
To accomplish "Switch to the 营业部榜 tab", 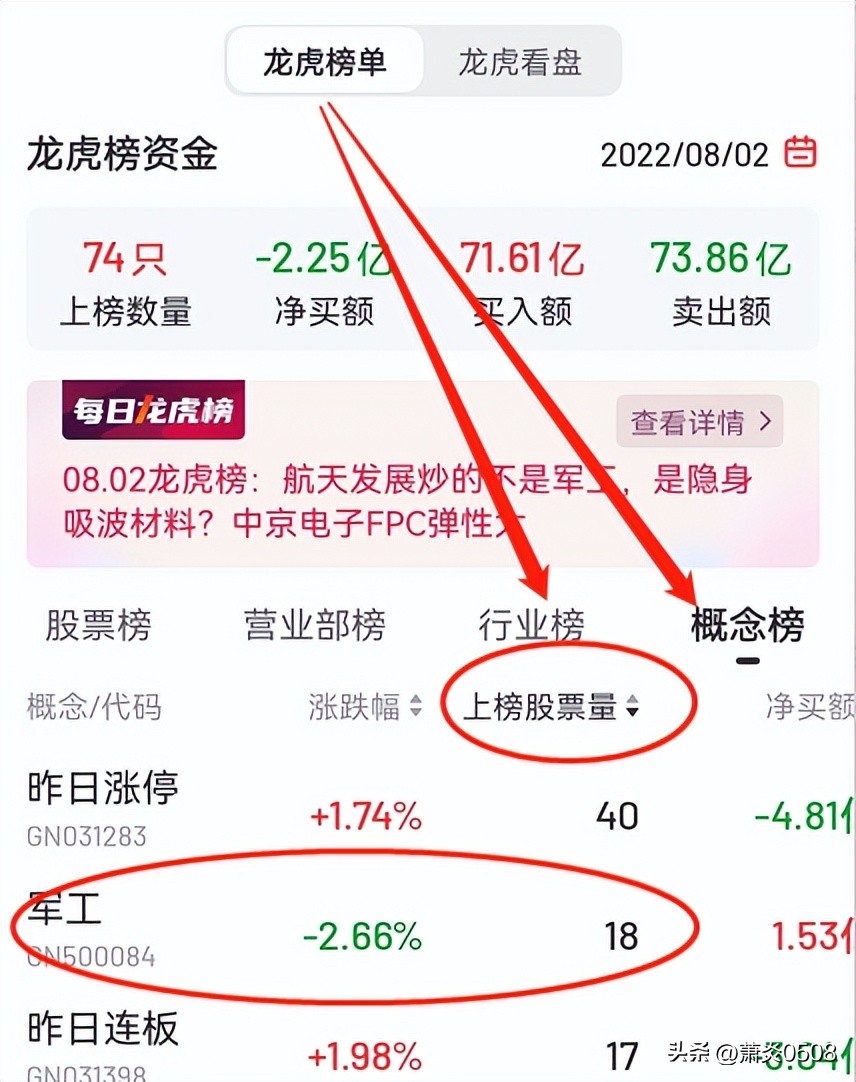I will click(315, 625).
